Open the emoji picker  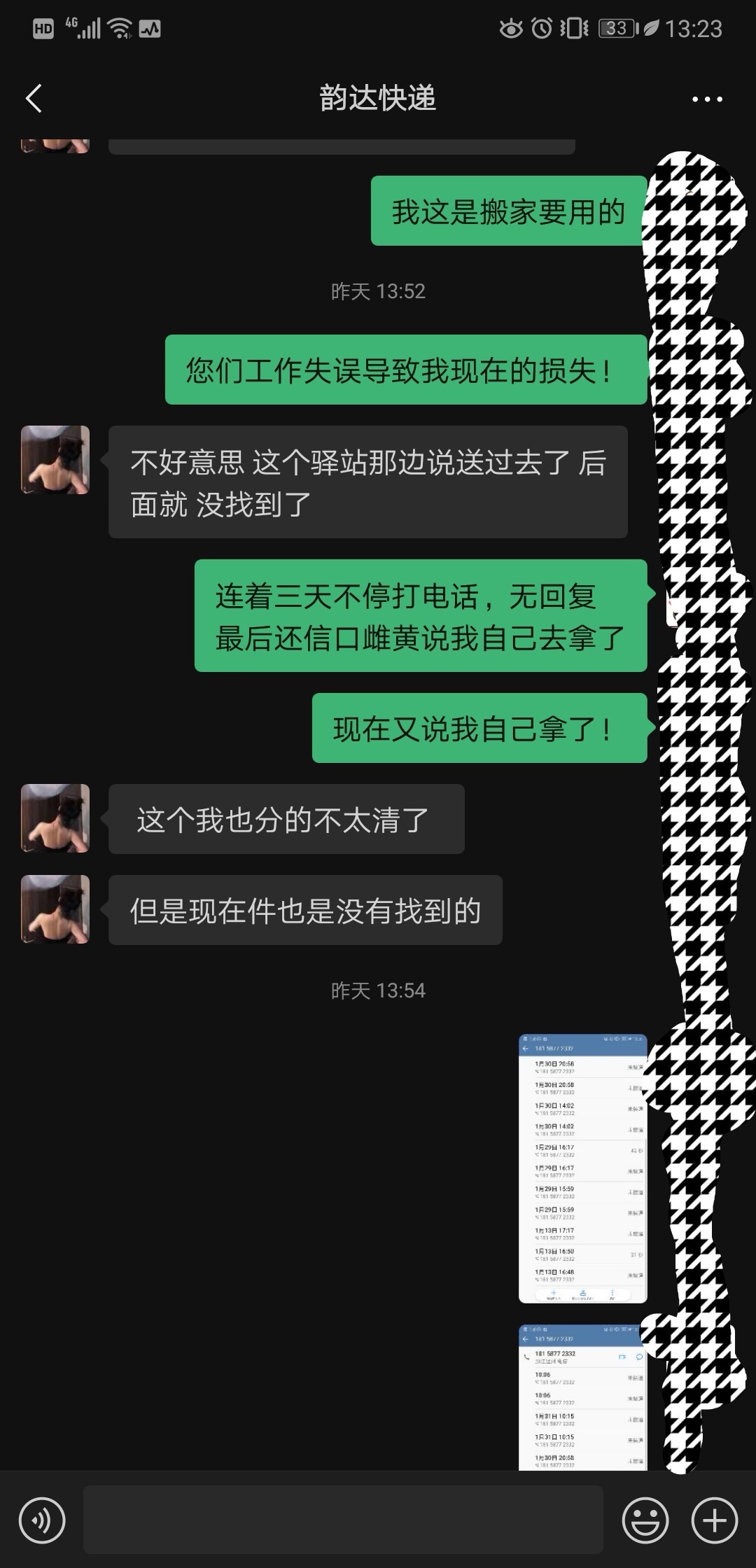[x=645, y=1520]
